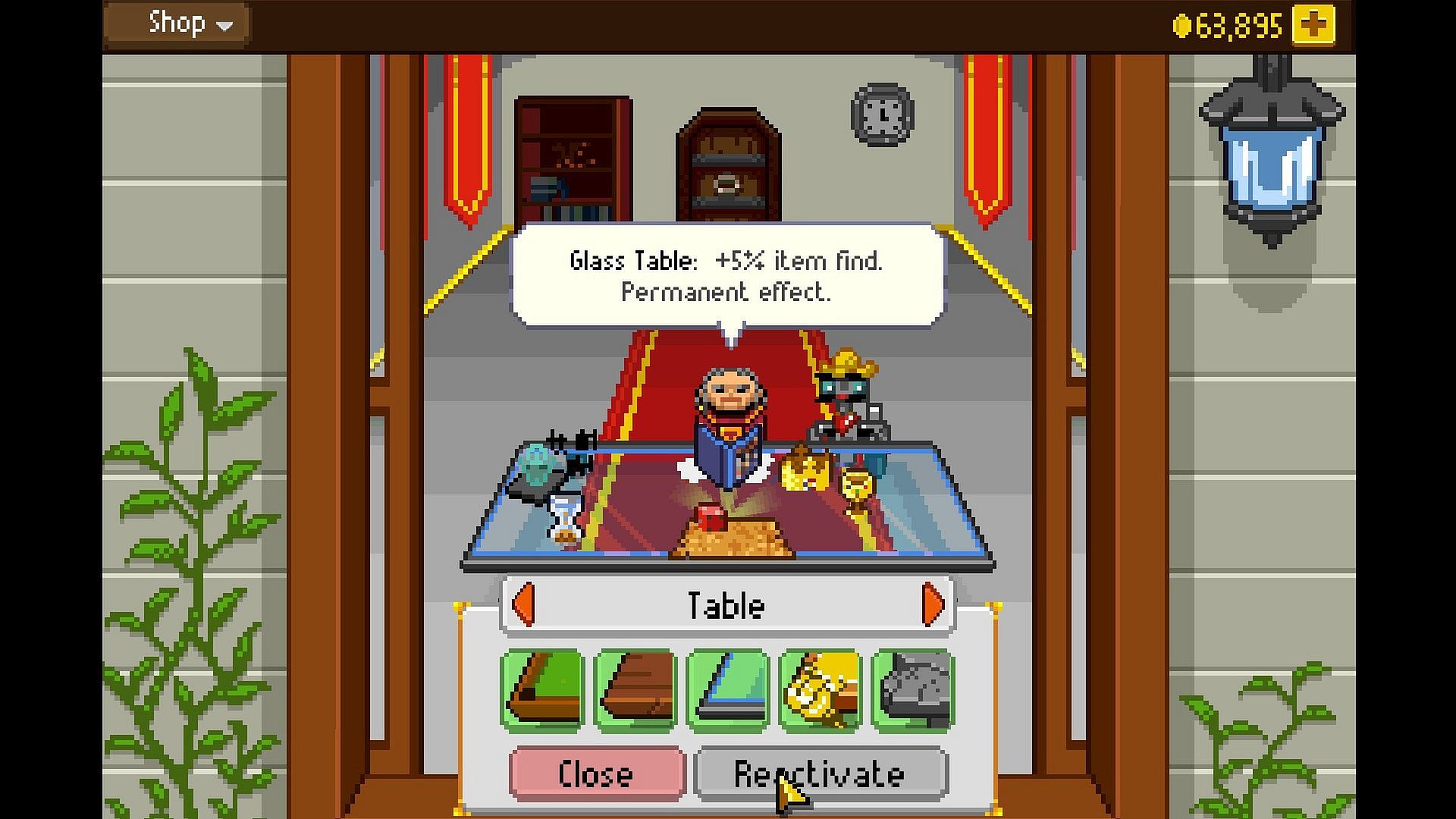This screenshot has height=819, width=1456.
Task: Go to the previous furniture category
Action: click(522, 605)
